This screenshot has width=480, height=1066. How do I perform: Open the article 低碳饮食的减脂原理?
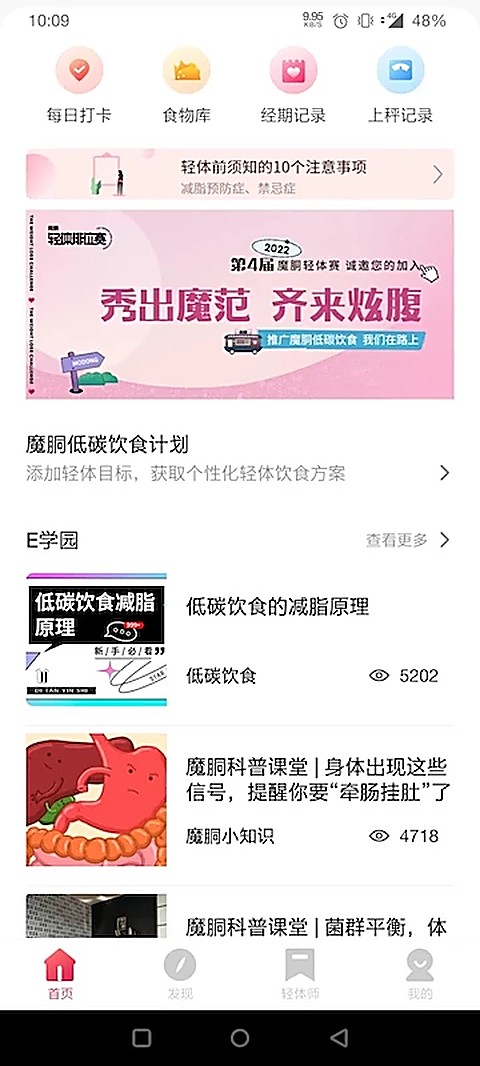(x=240, y=640)
